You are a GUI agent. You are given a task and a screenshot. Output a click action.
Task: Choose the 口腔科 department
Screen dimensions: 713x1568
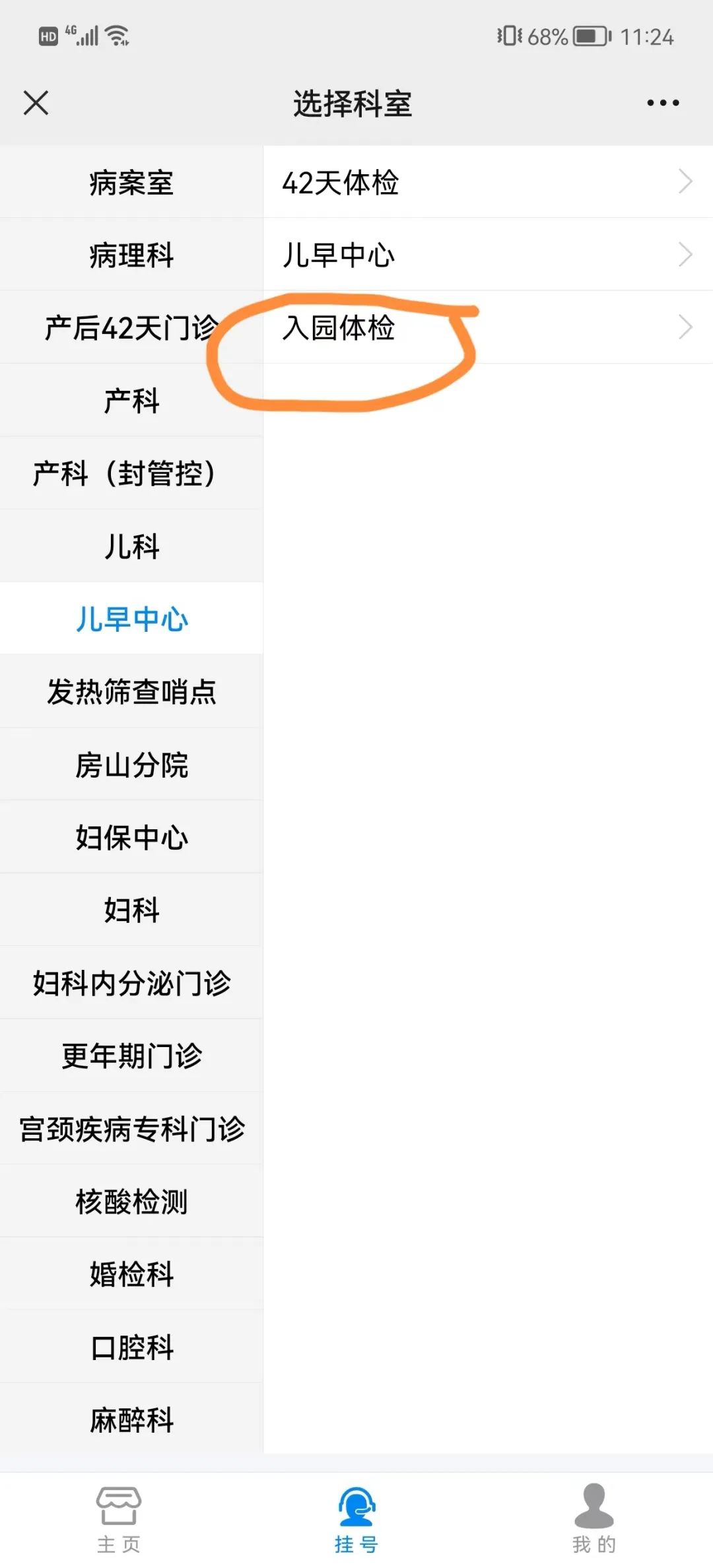click(131, 1347)
